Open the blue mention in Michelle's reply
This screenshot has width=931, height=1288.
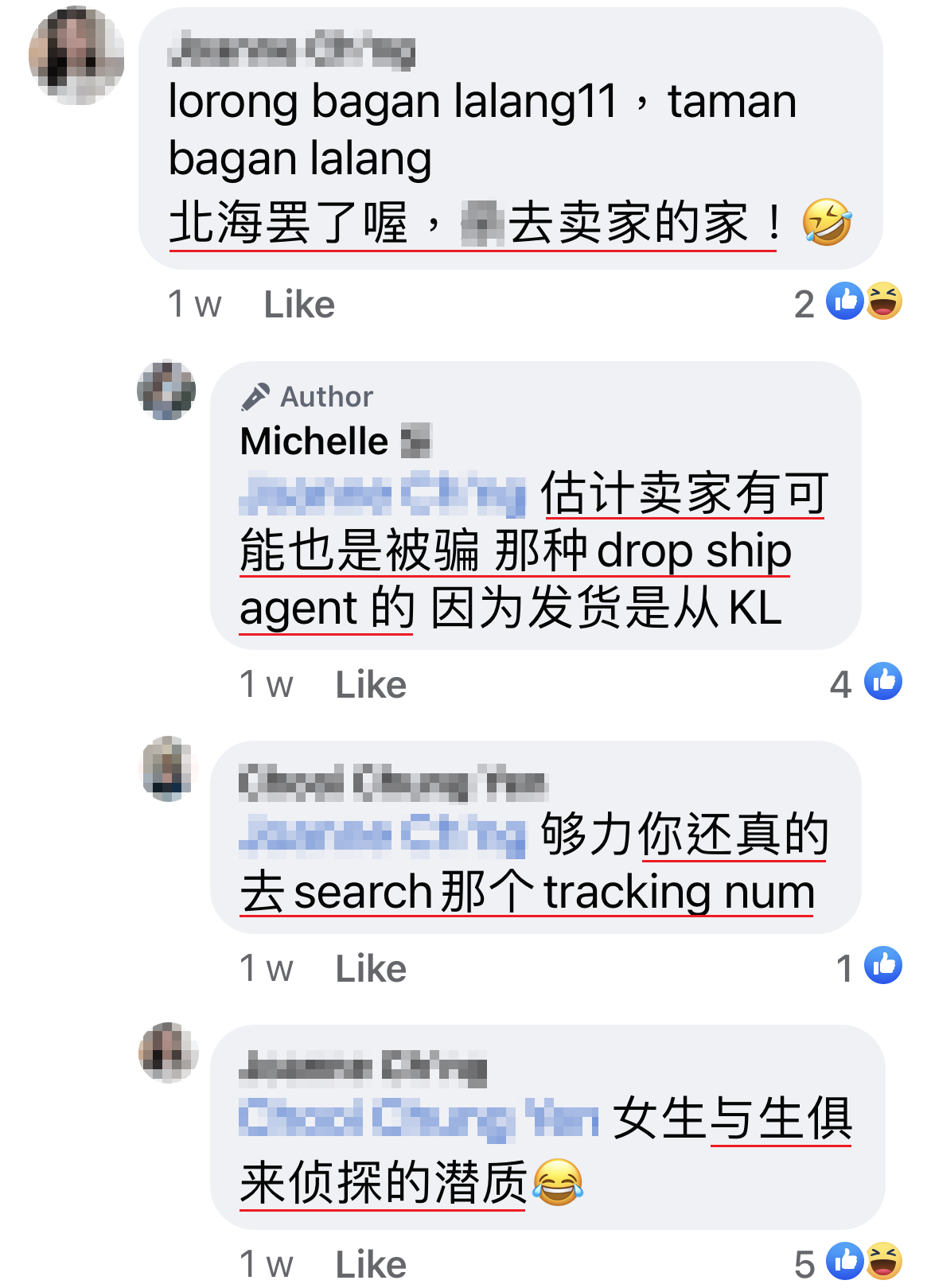click(x=382, y=494)
